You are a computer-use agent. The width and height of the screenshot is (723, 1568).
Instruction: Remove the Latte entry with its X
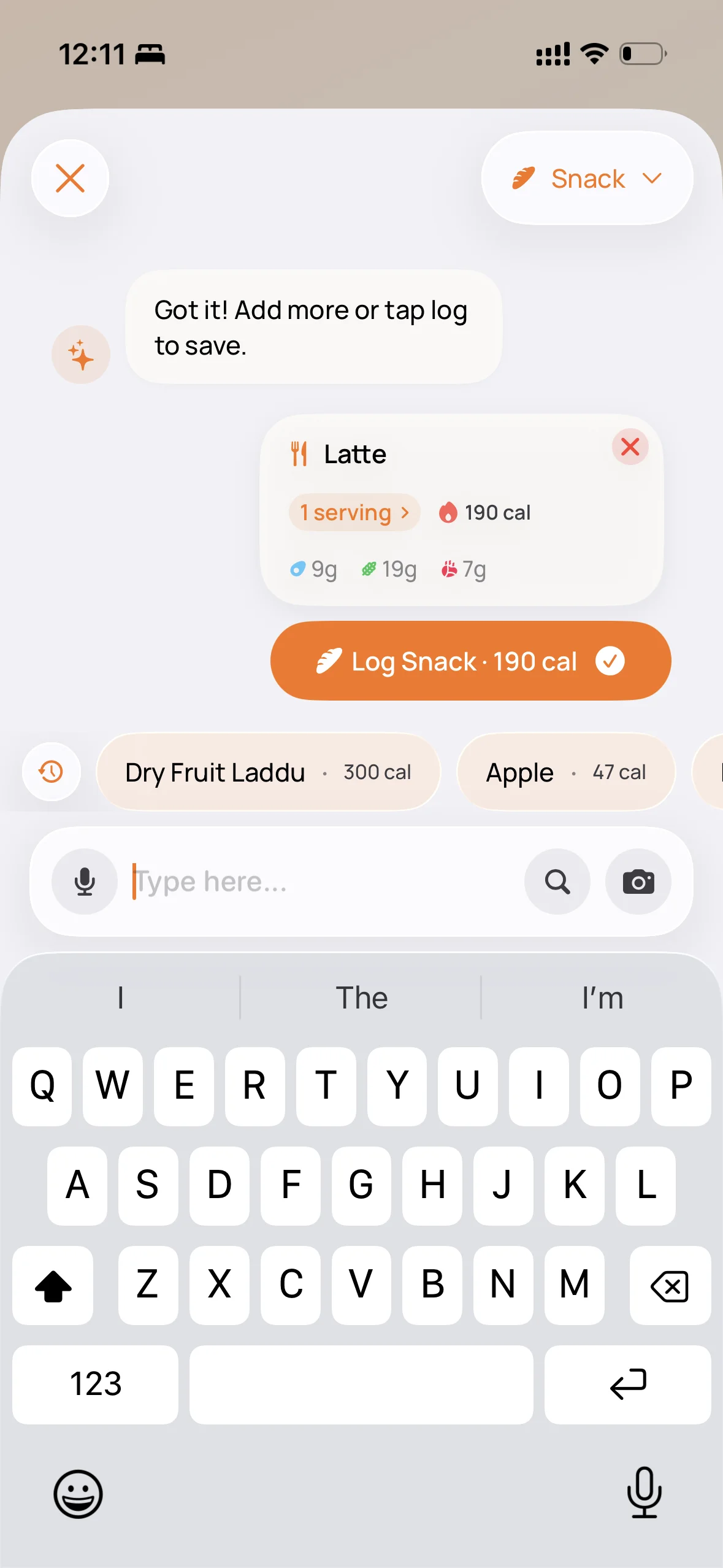[x=630, y=447]
